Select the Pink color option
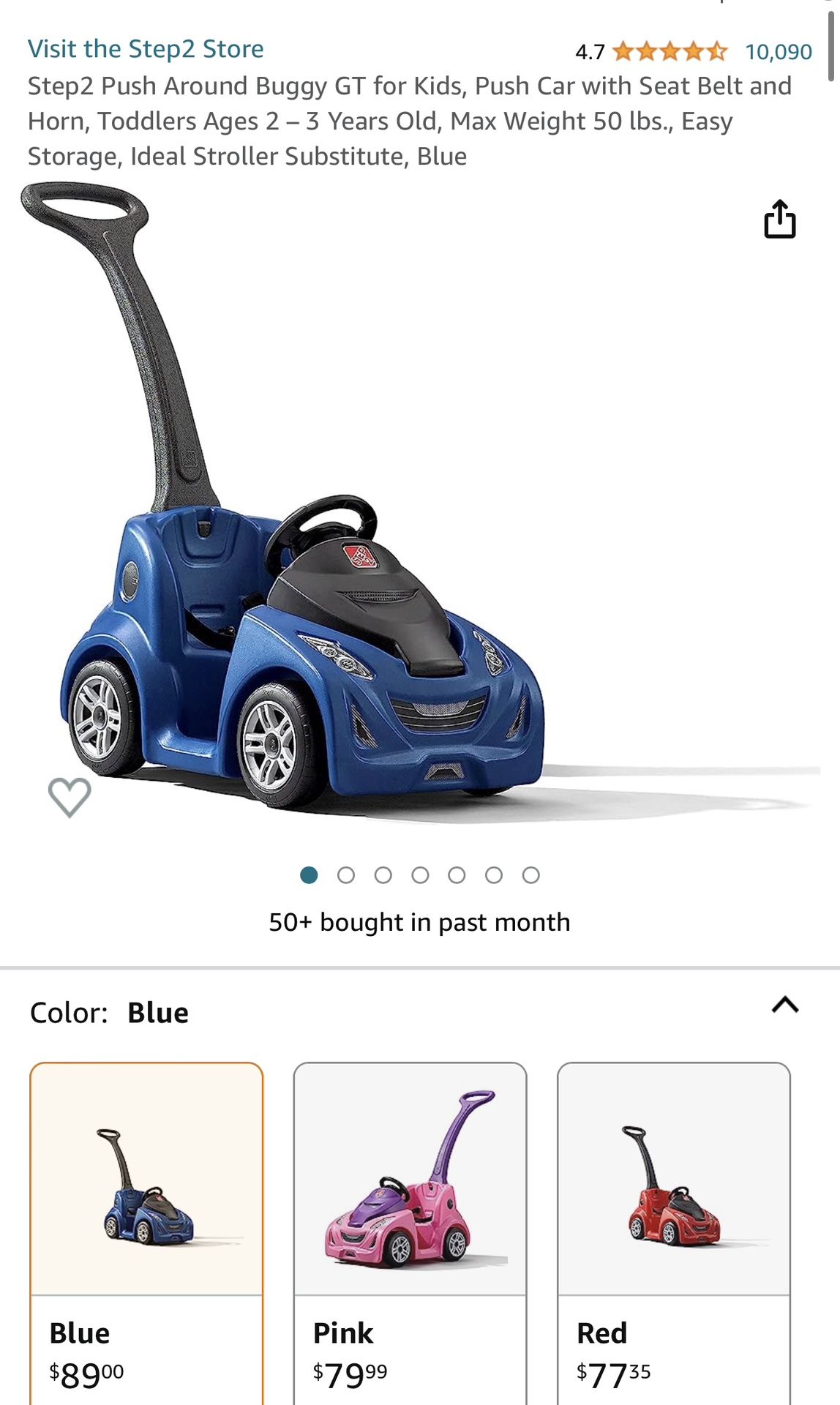840x1405 pixels. click(x=410, y=1234)
